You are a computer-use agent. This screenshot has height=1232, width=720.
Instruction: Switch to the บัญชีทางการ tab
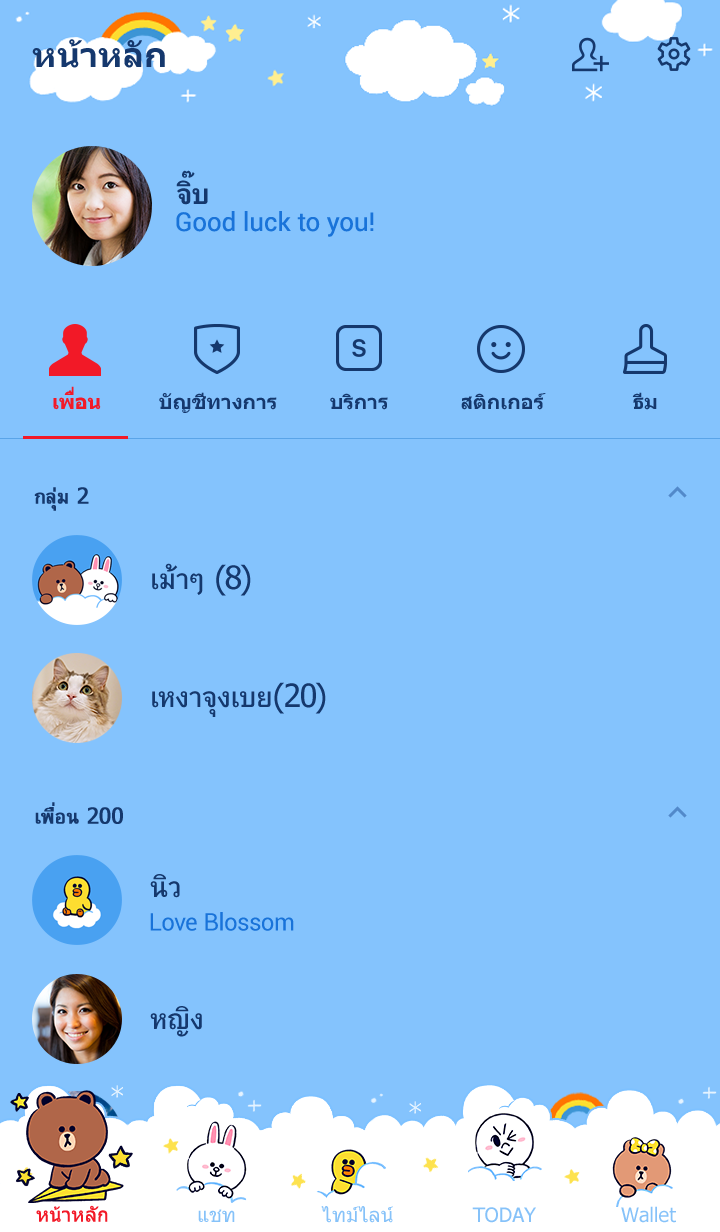(x=217, y=370)
